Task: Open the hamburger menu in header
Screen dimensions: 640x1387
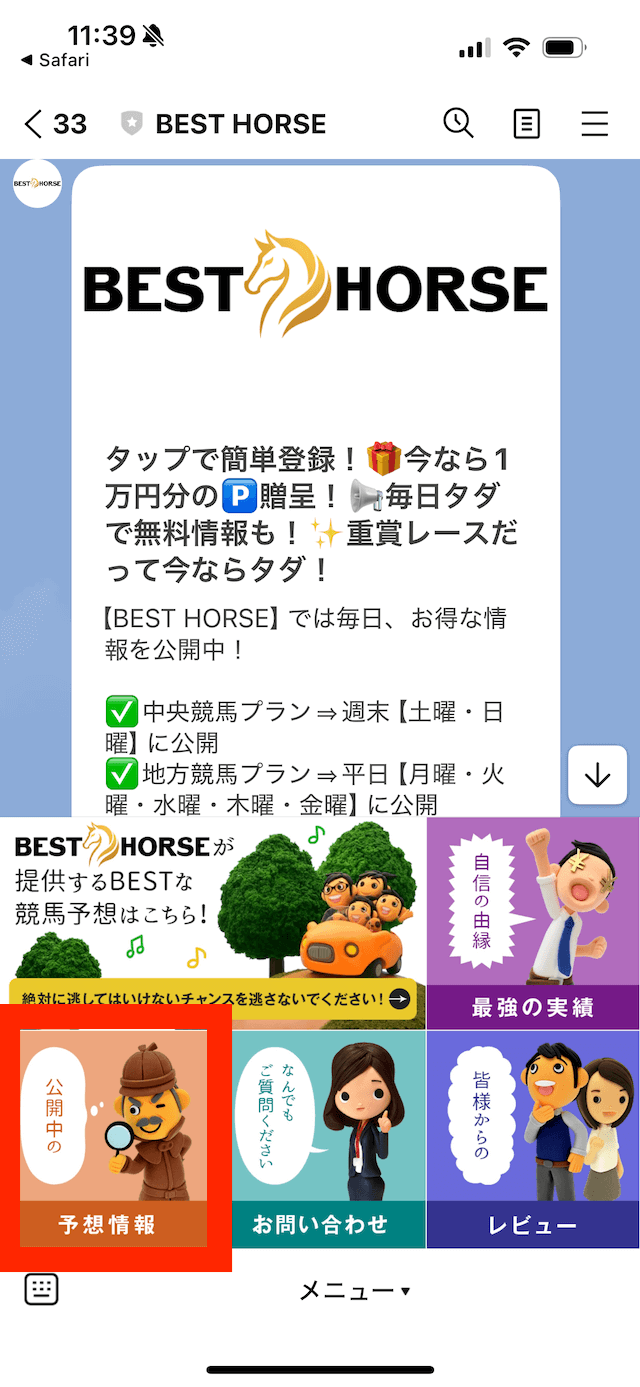Action: (595, 123)
